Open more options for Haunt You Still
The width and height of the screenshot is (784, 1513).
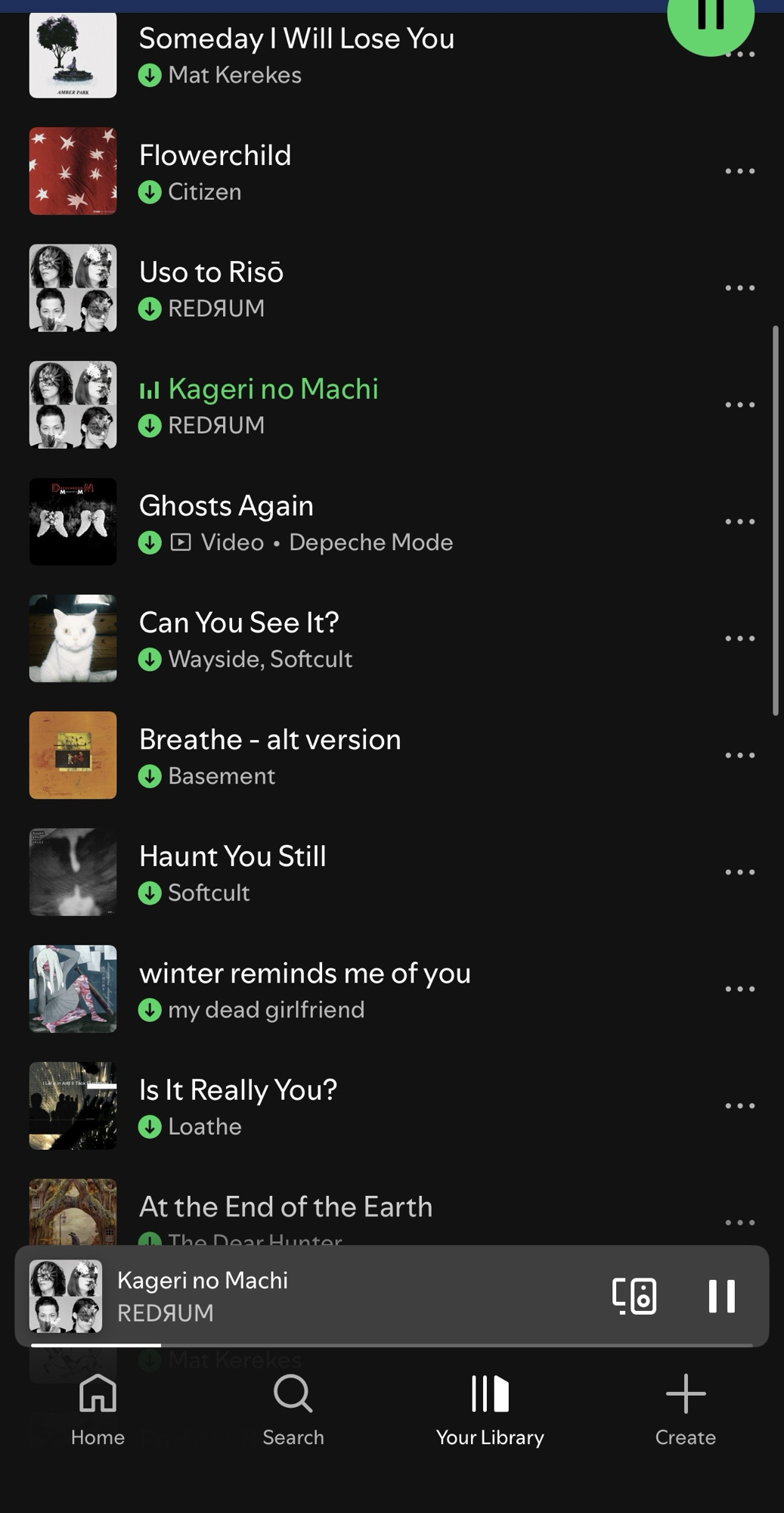tap(739, 872)
